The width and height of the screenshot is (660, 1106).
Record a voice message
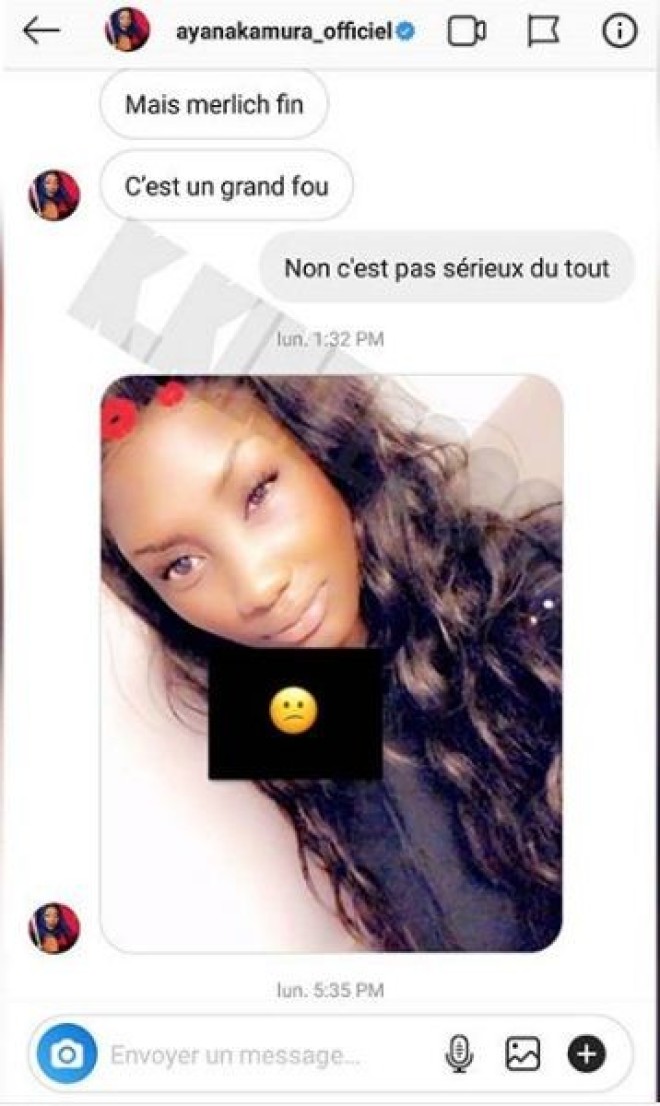point(459,1054)
